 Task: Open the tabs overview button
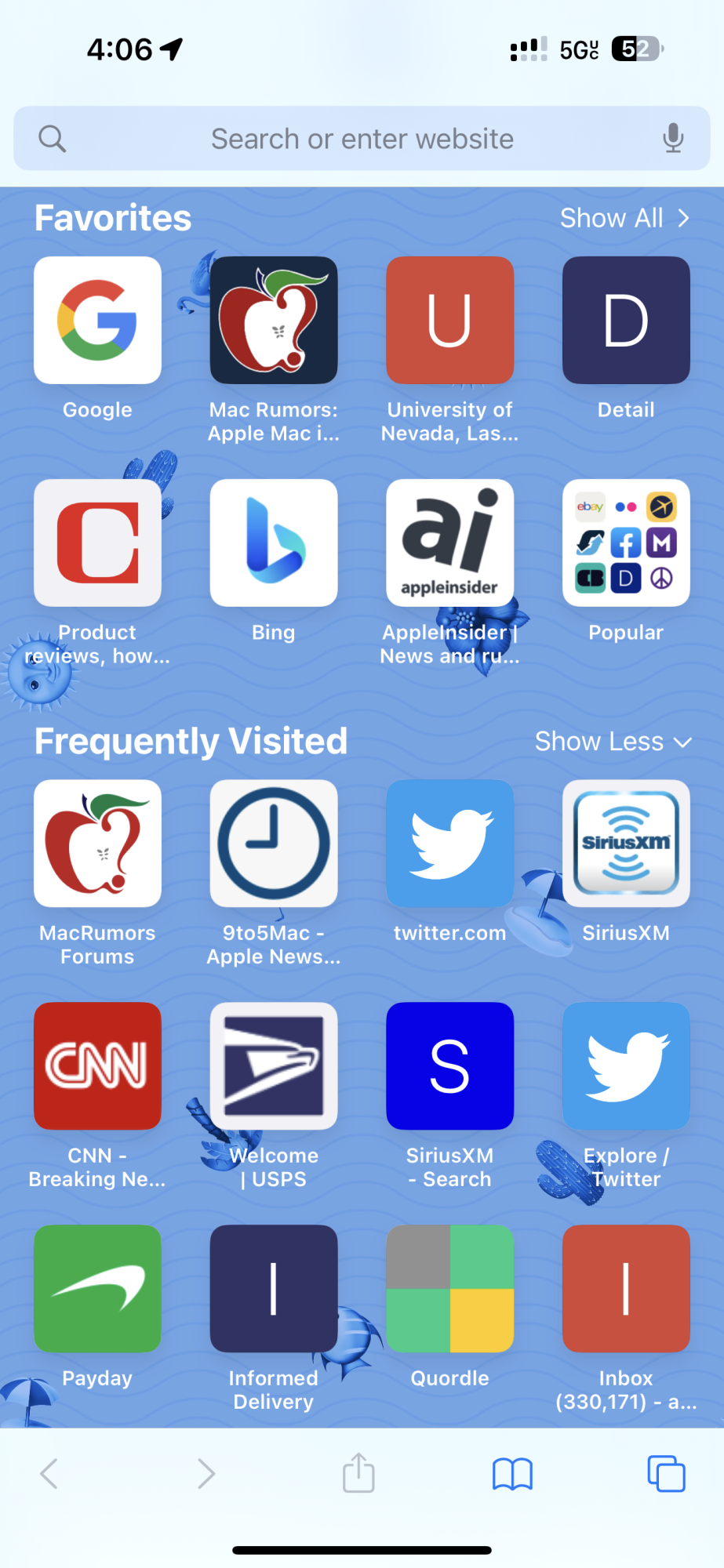coord(666,1474)
